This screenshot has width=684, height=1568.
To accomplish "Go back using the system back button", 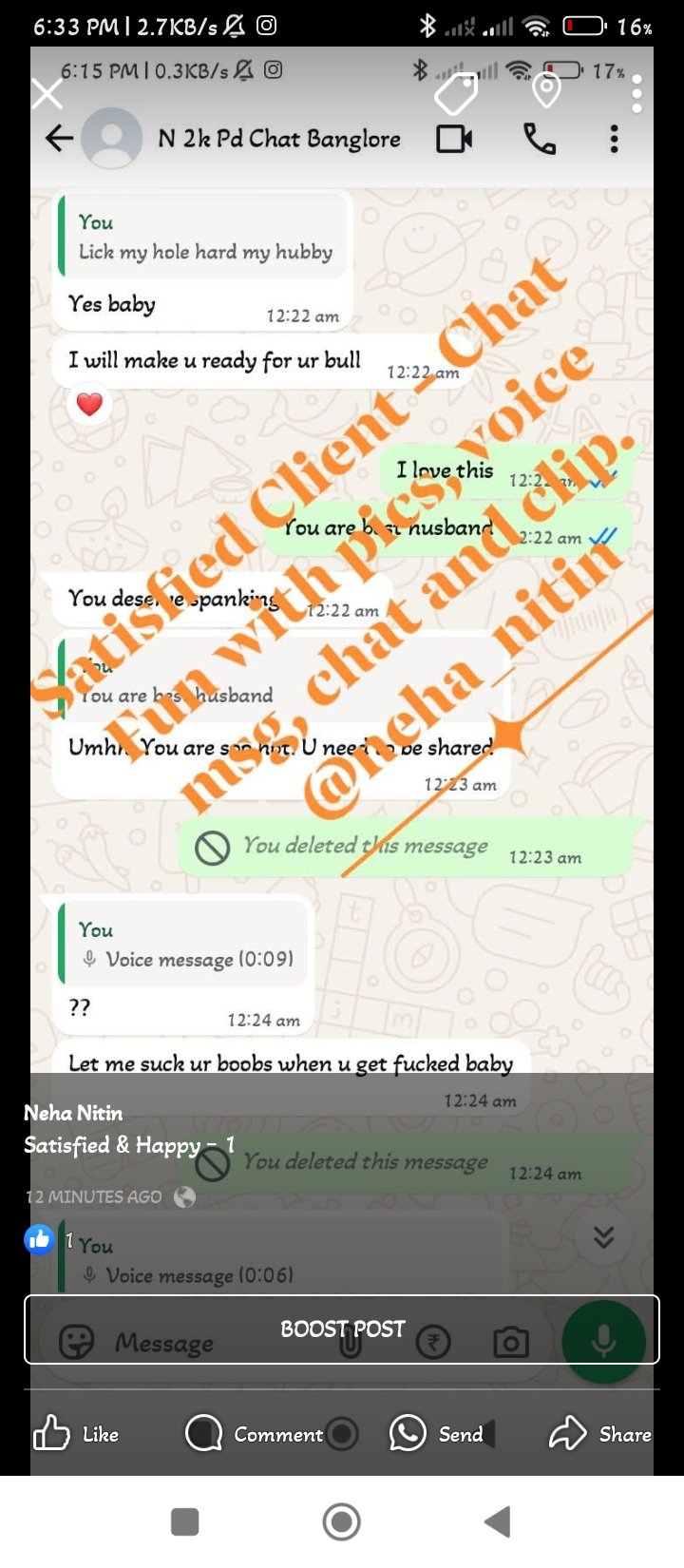I will click(498, 1521).
